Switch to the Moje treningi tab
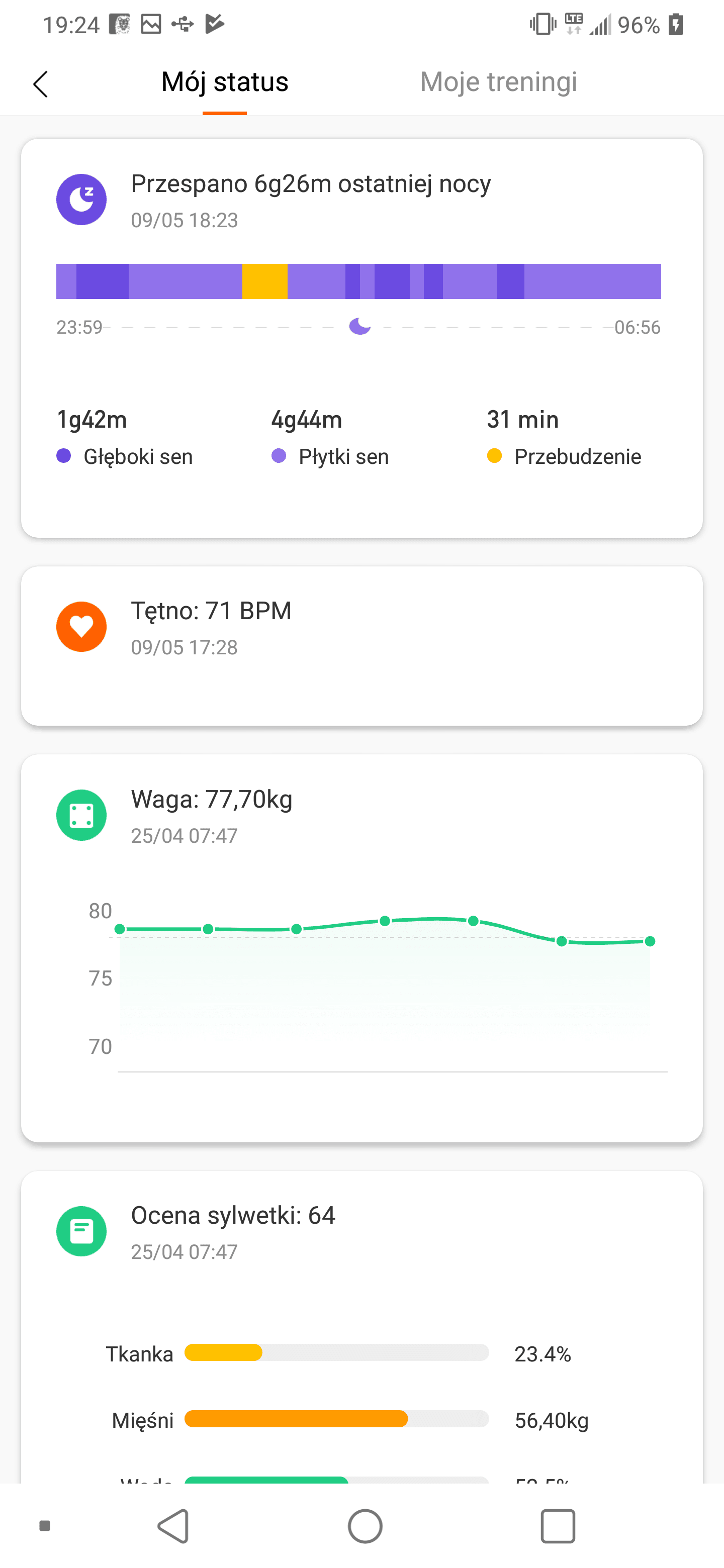The height and width of the screenshot is (1568, 724). [498, 81]
